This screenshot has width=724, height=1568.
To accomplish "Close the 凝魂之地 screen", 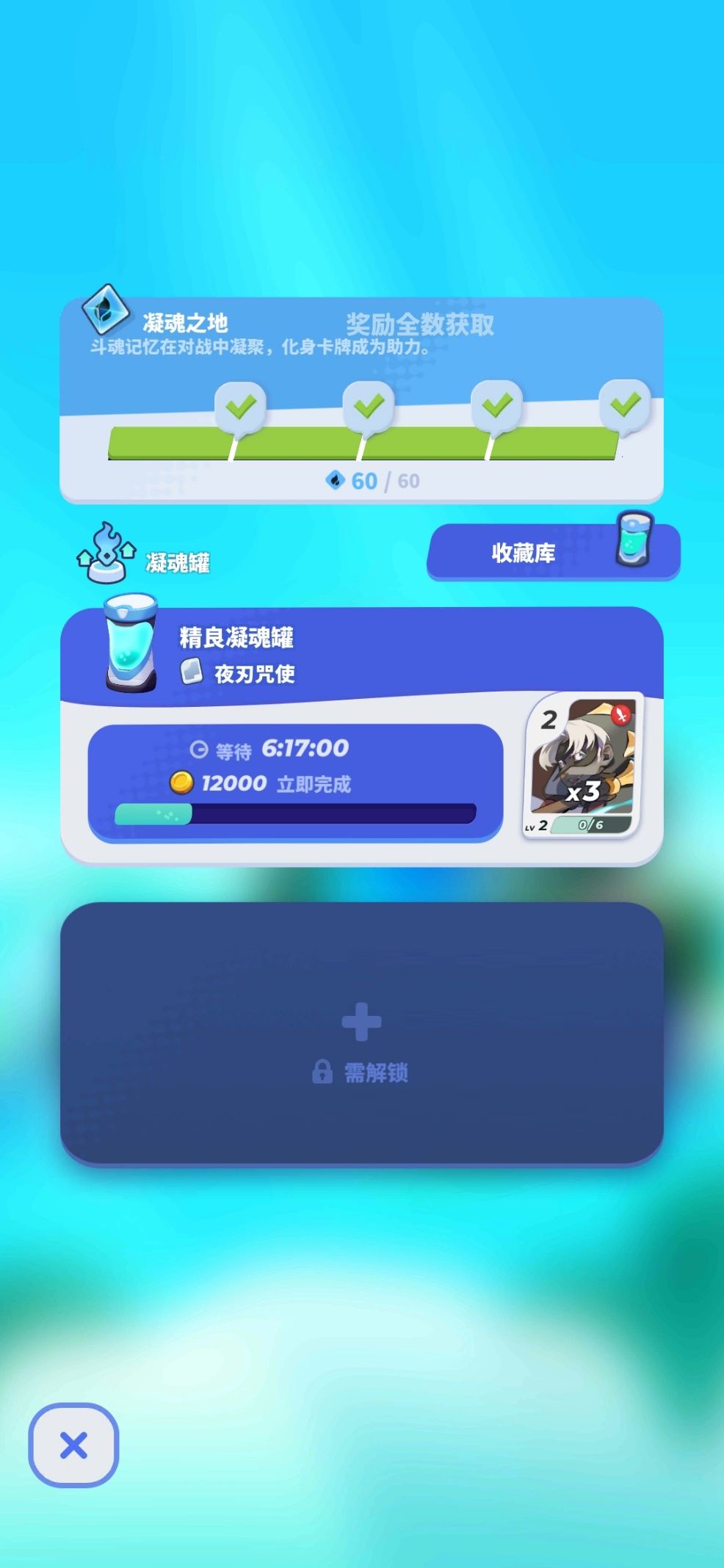I will pos(73,1445).
